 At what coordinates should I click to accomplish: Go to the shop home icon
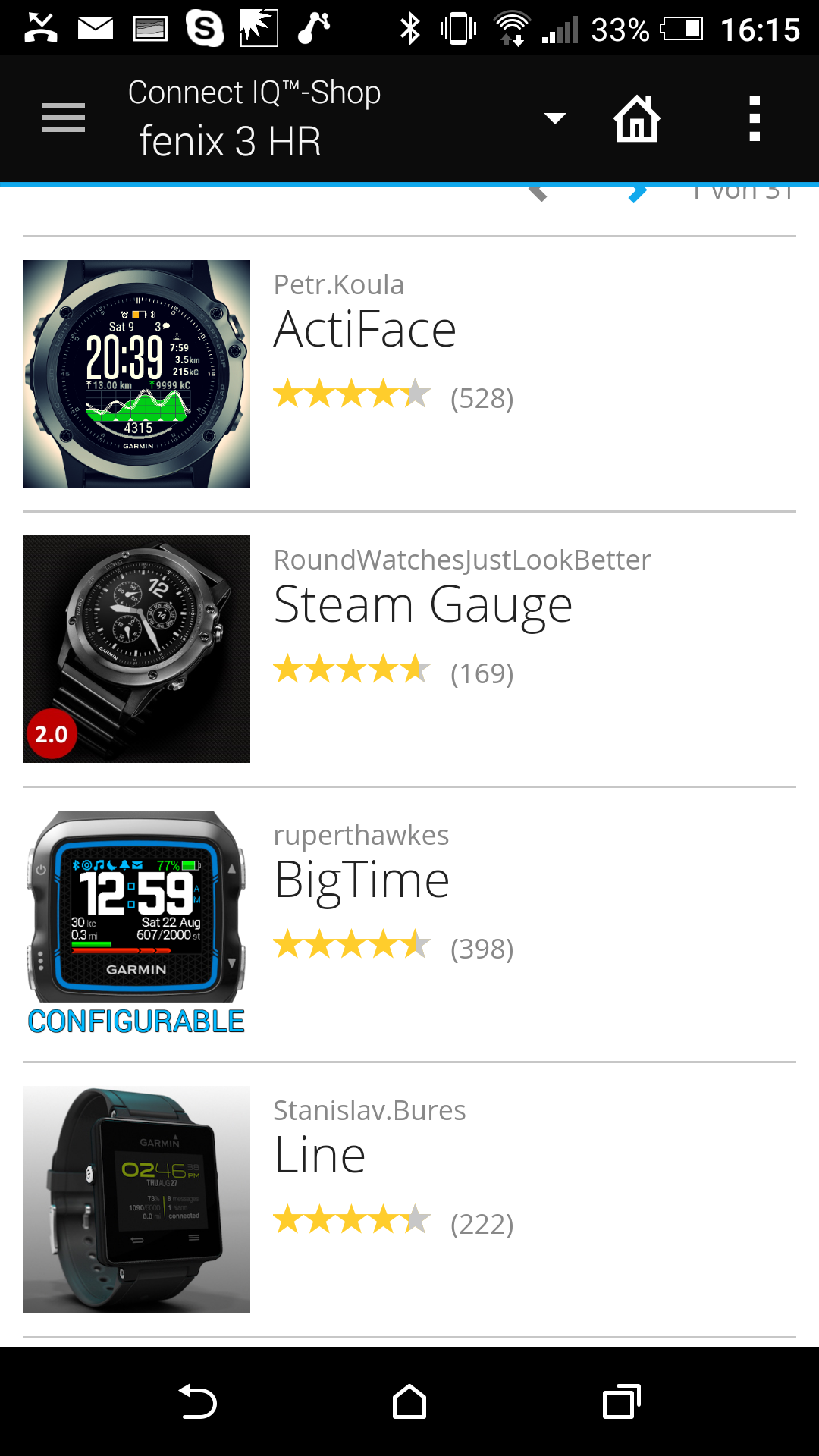(x=636, y=118)
